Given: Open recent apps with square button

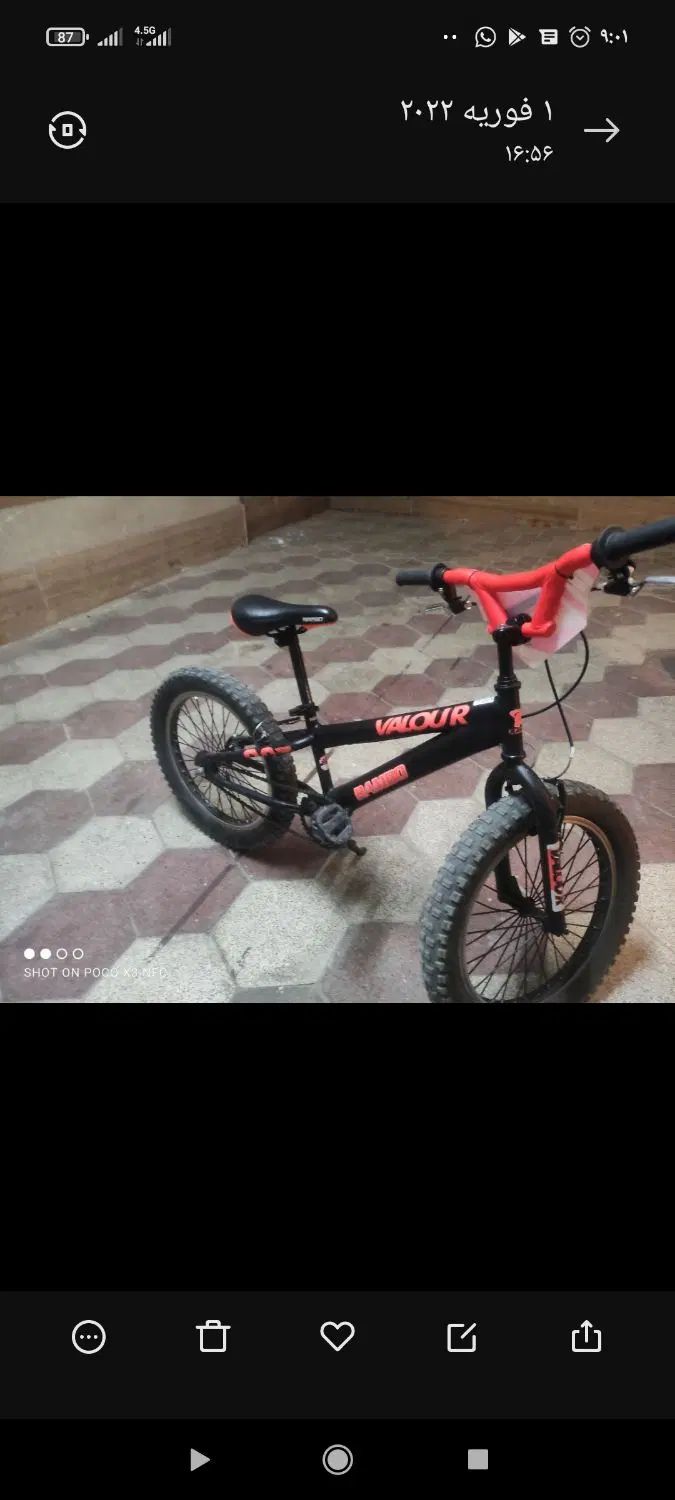Looking at the screenshot, I should point(478,1460).
